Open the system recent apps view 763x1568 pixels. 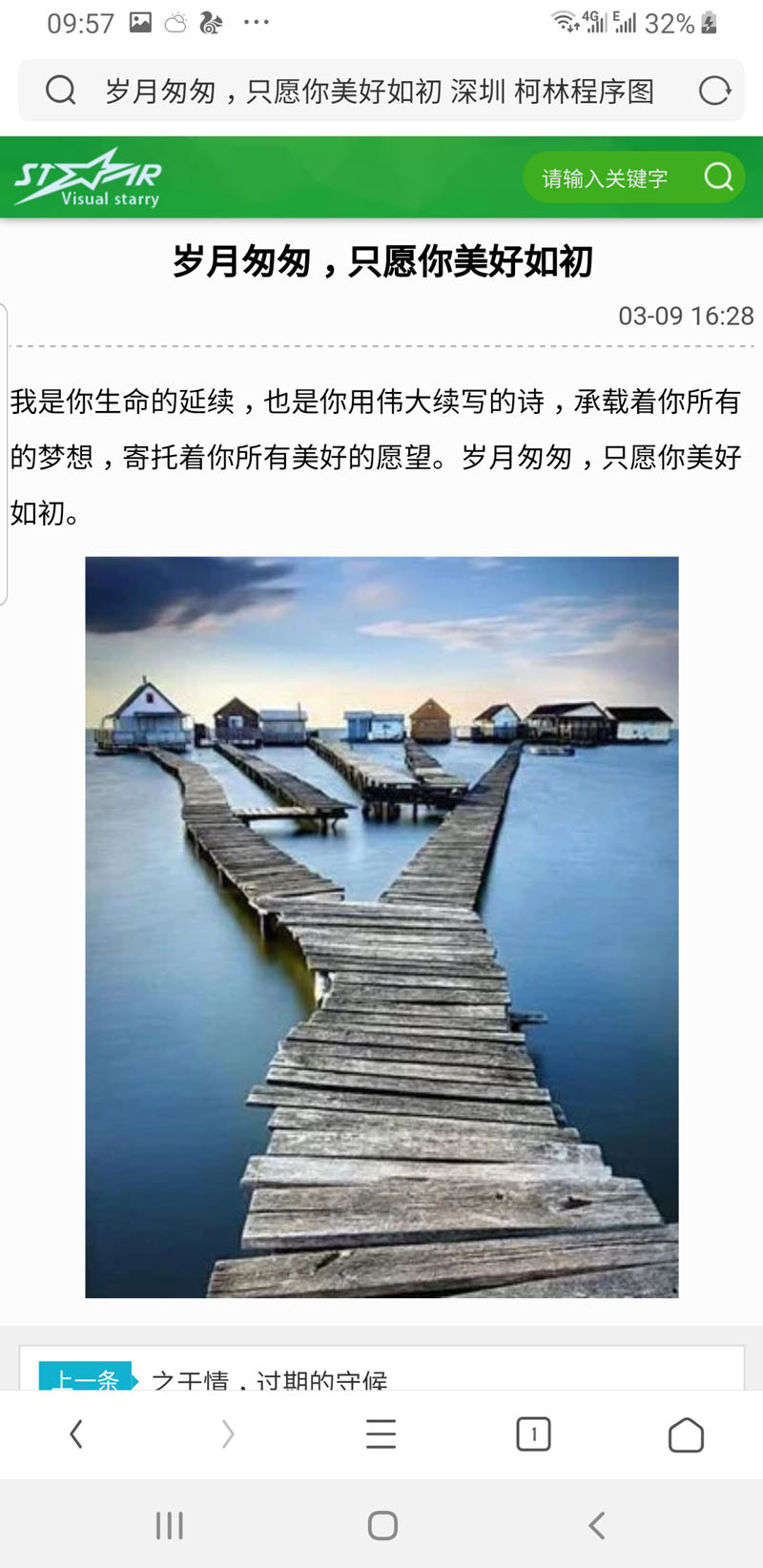170,1526
